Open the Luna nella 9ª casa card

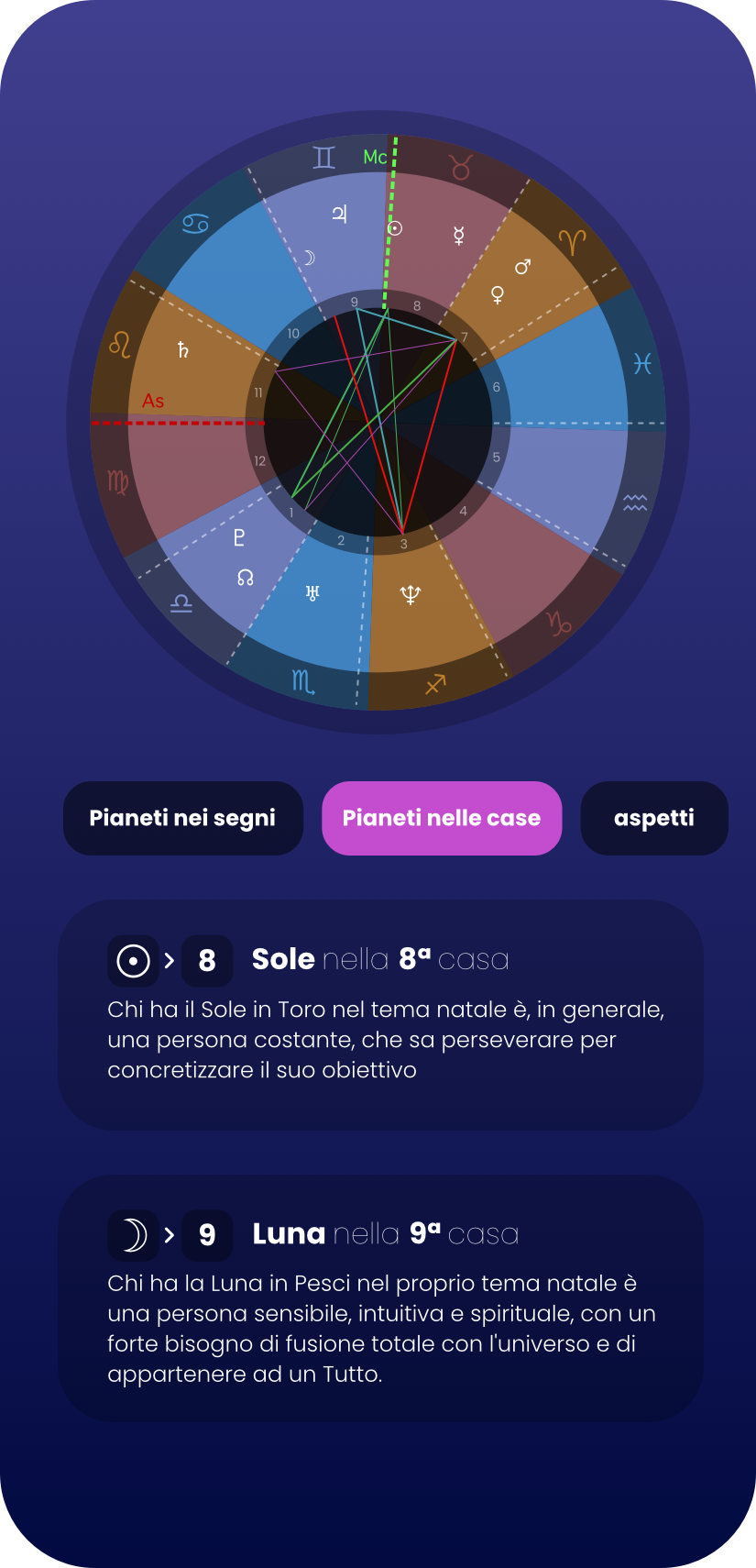click(380, 1297)
